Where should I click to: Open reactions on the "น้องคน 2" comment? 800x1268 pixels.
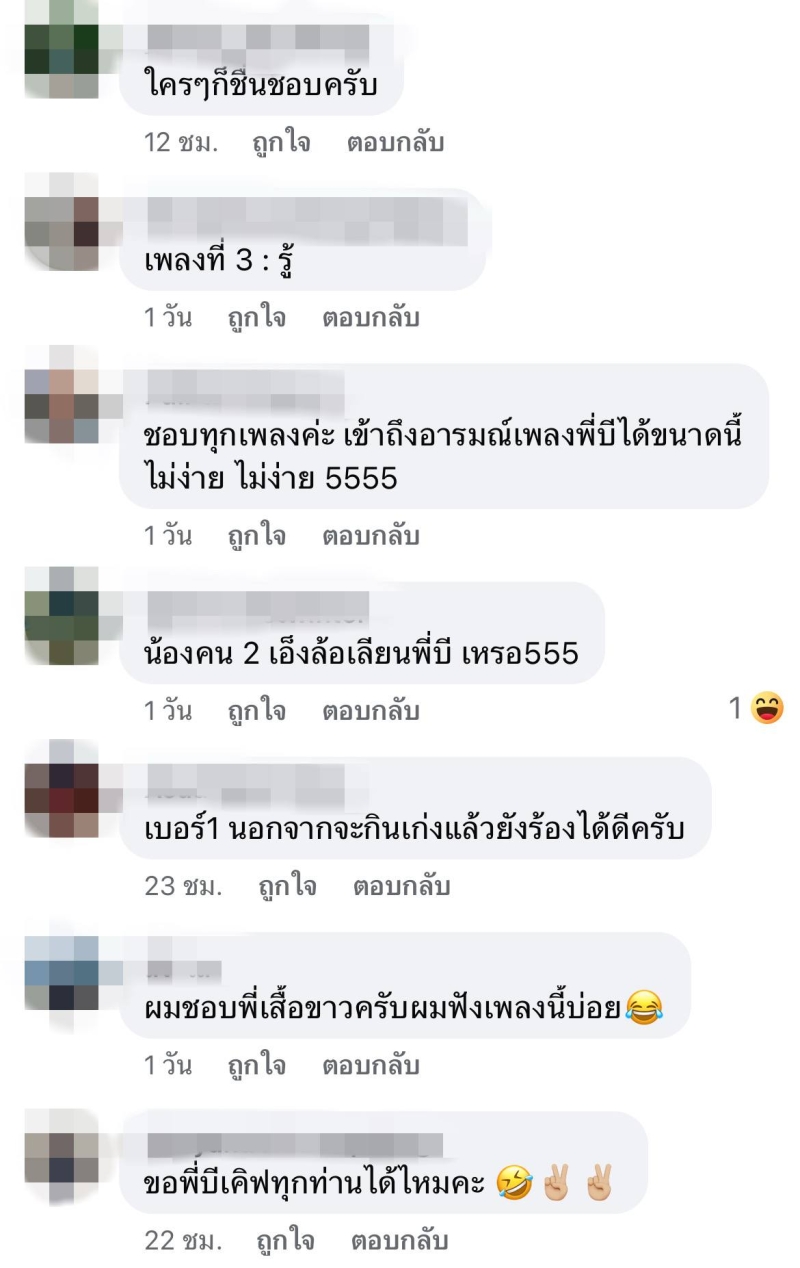click(757, 709)
